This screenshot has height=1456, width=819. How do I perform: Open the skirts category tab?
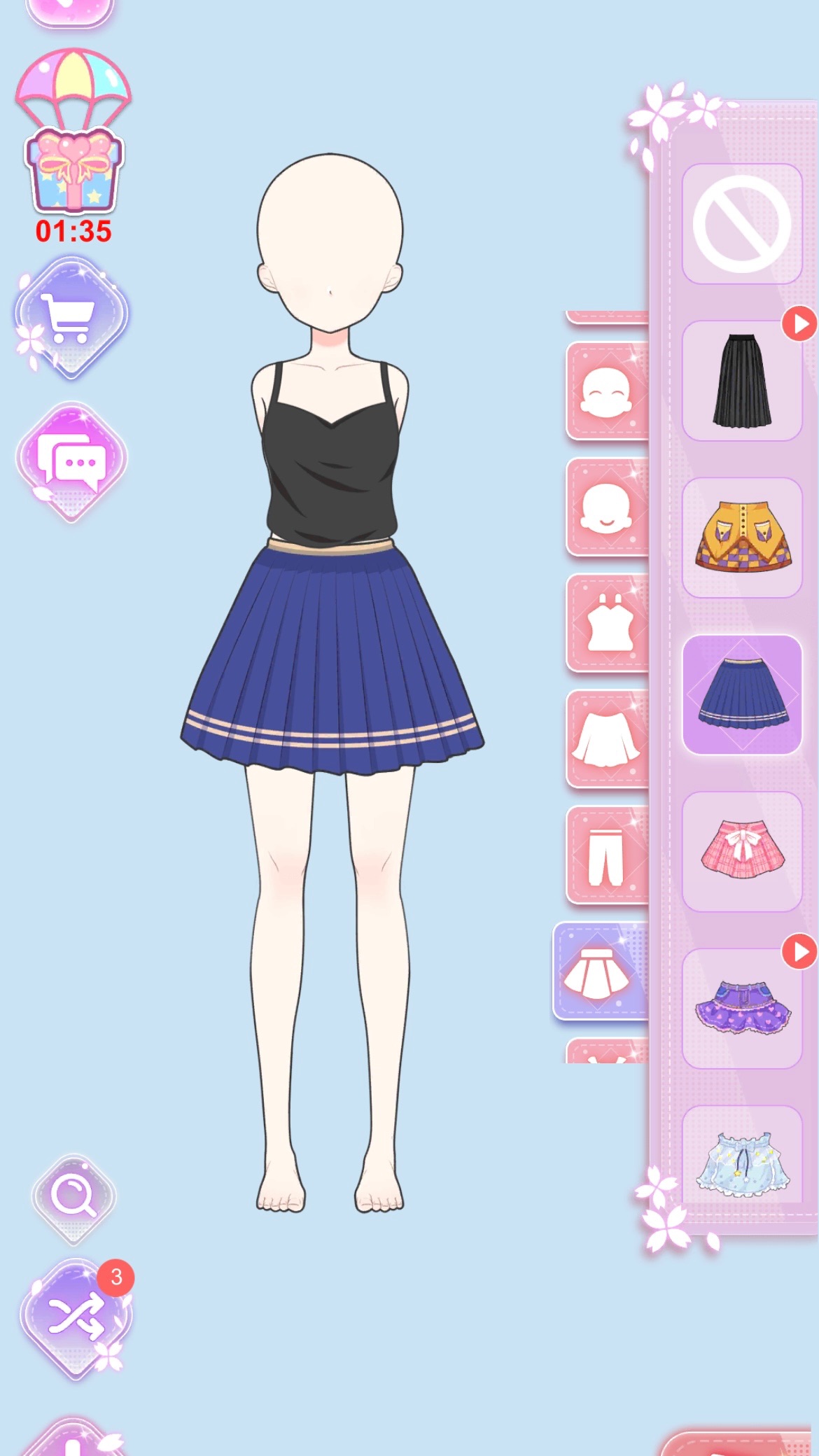pyautogui.click(x=601, y=972)
